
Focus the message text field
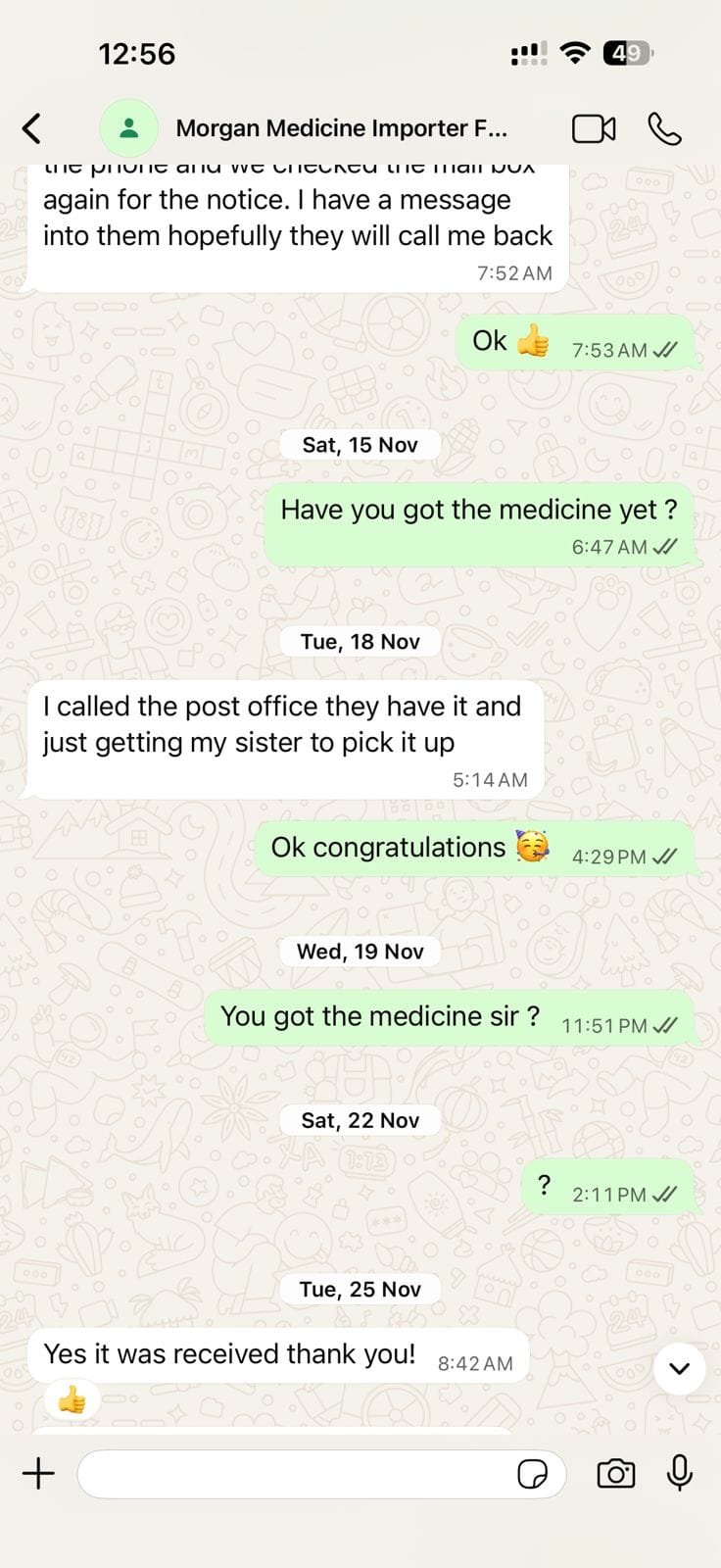[x=294, y=1474]
